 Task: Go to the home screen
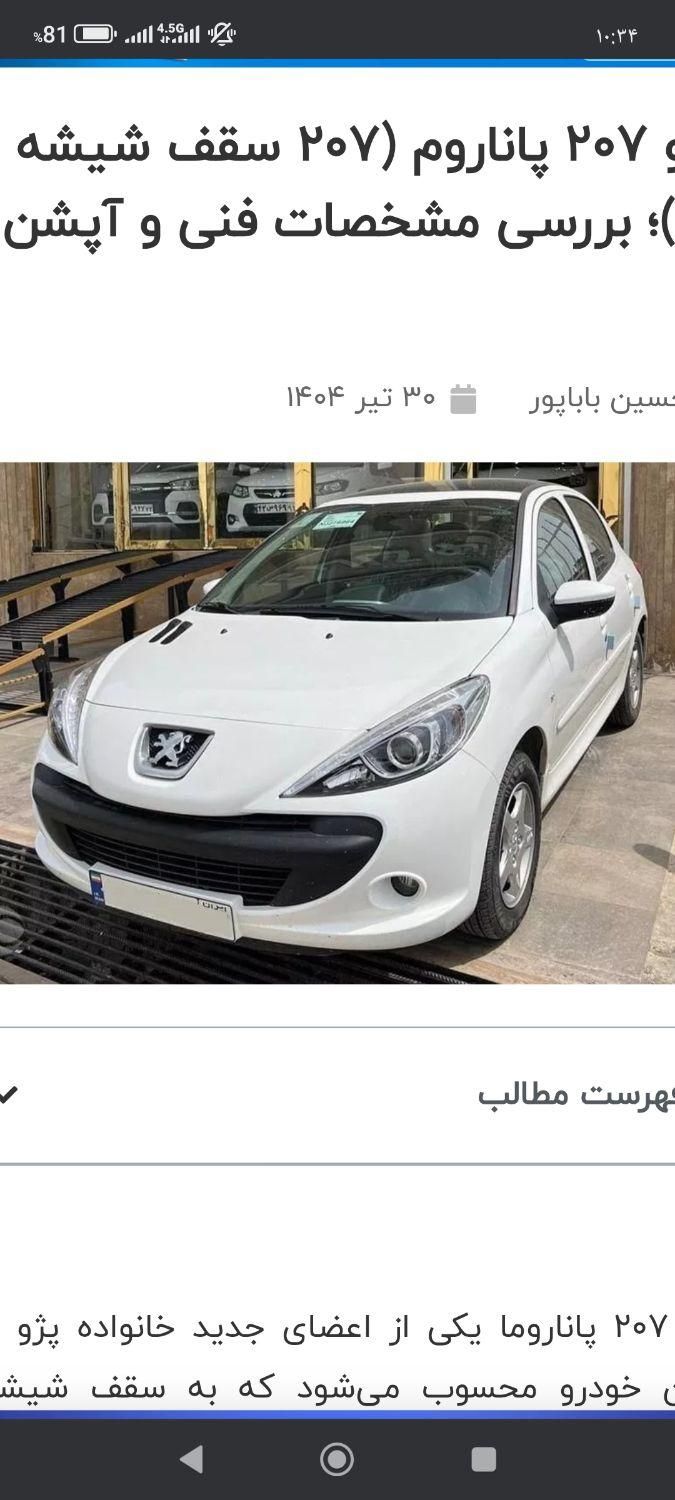(x=337, y=1459)
